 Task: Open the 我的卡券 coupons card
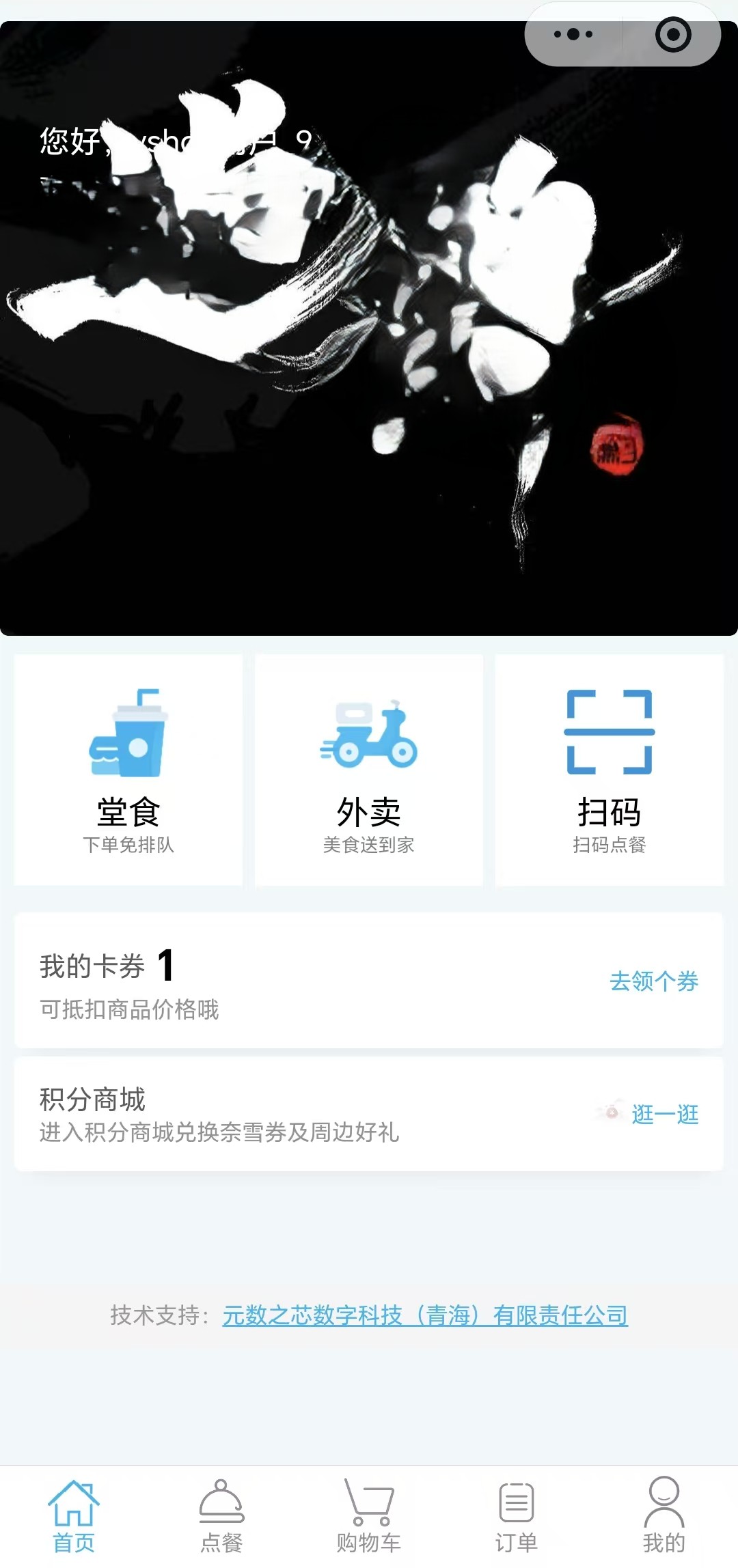tap(273, 981)
